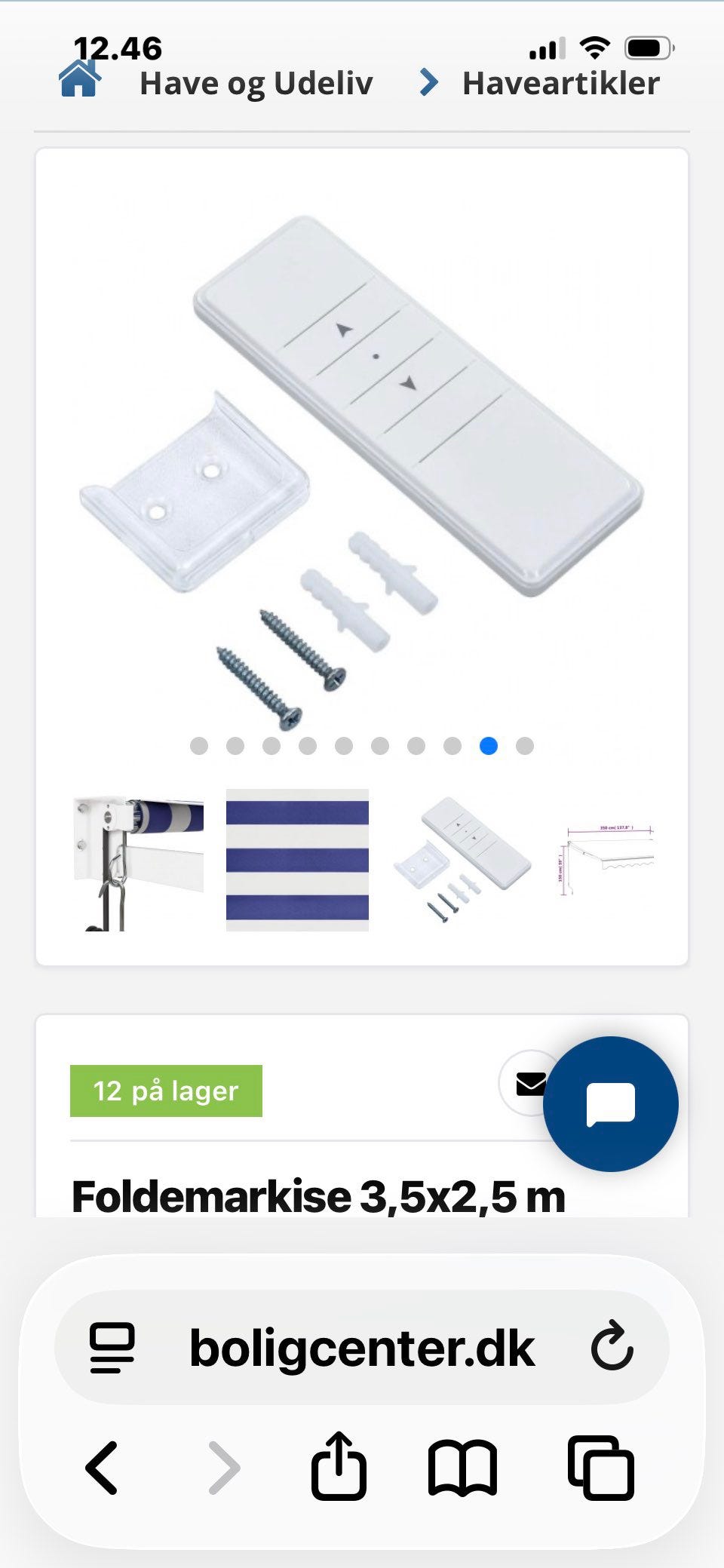
Task: Reload the page via the refresh icon
Action: point(612,1349)
